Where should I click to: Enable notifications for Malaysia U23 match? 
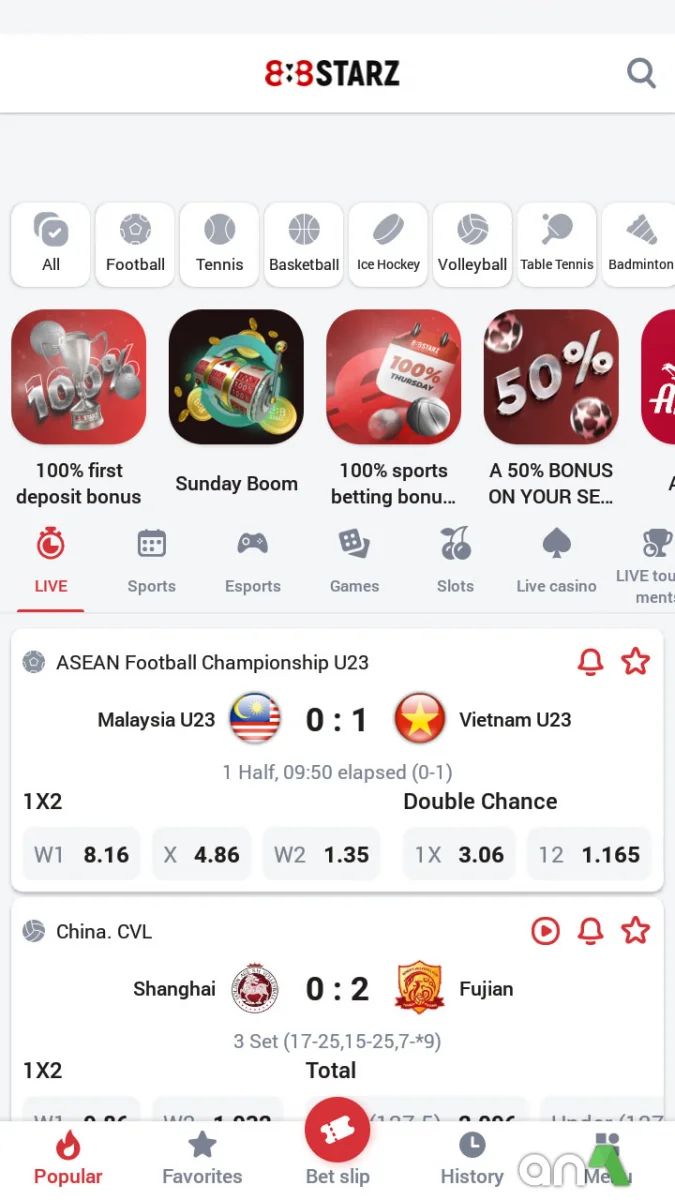[591, 662]
